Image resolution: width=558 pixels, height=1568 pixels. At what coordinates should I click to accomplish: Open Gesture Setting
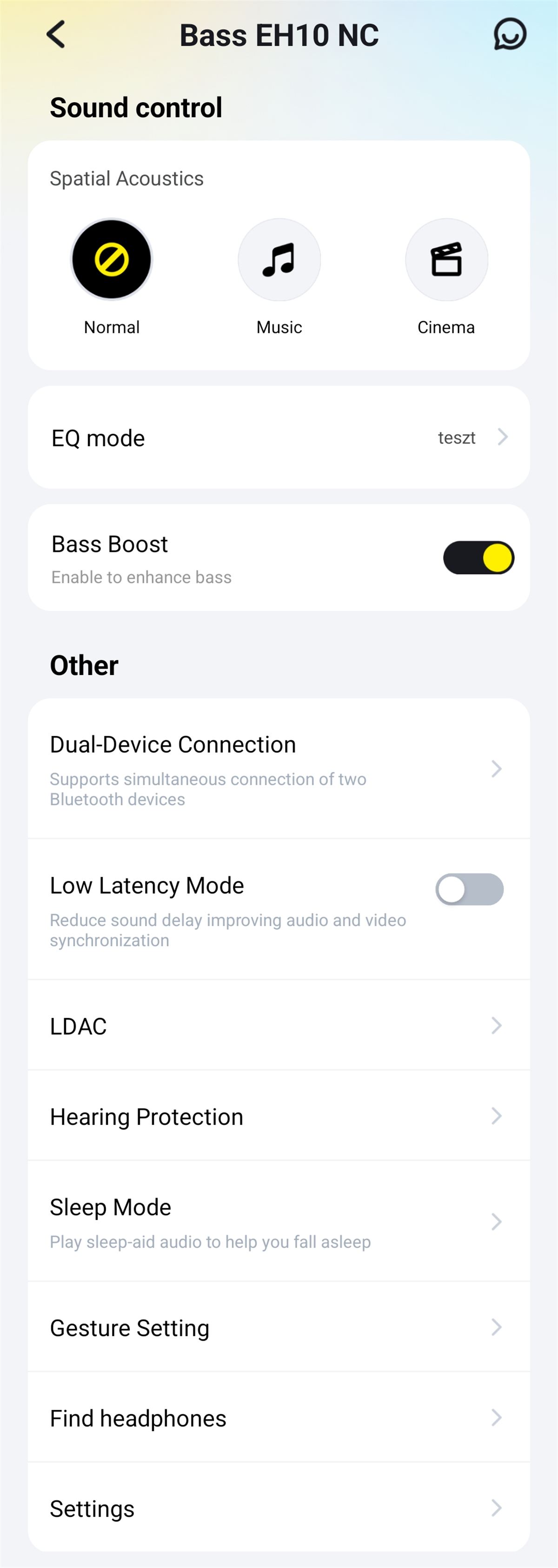point(279,1328)
